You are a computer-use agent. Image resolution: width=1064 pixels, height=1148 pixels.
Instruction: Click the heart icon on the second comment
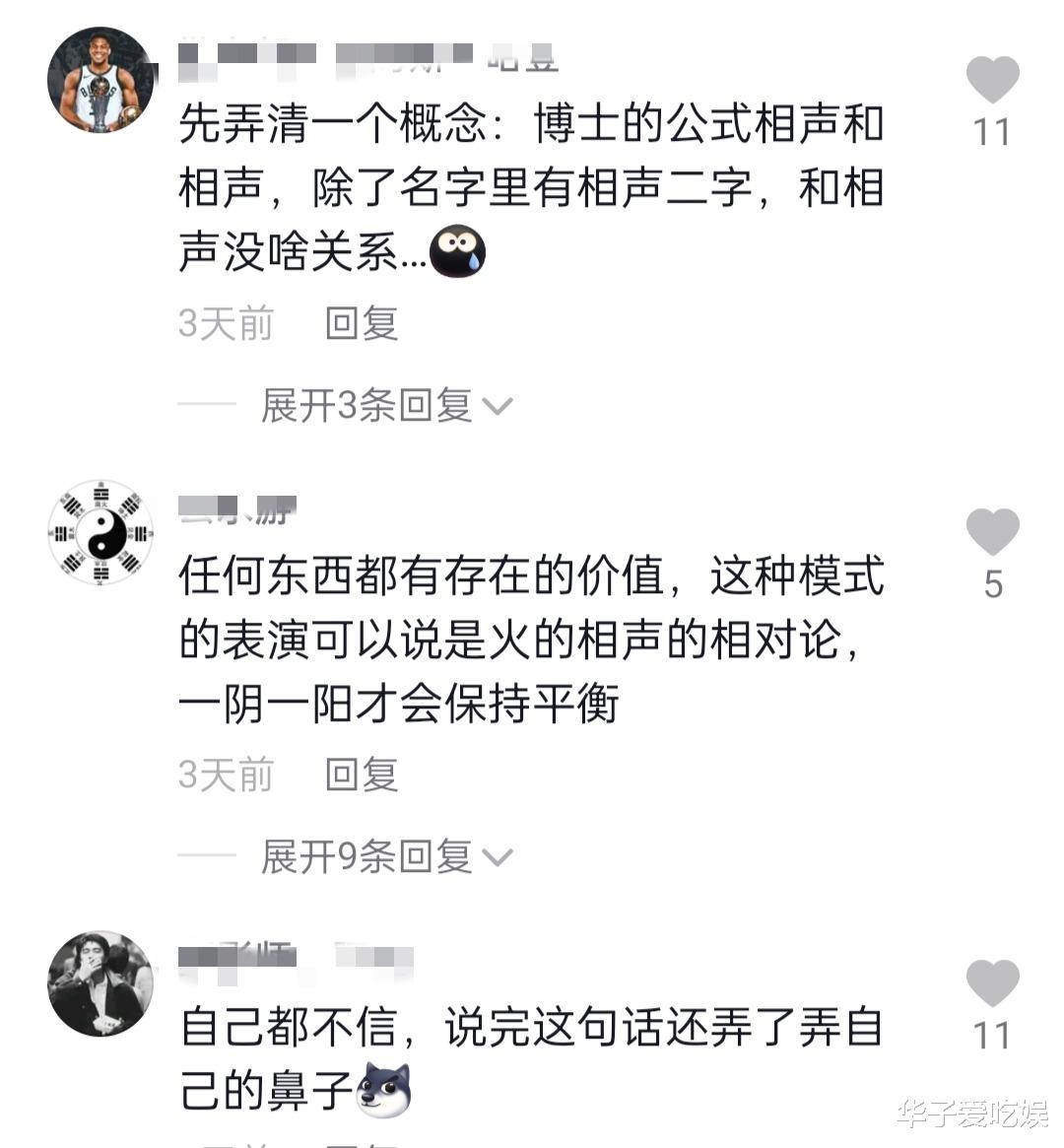(994, 531)
